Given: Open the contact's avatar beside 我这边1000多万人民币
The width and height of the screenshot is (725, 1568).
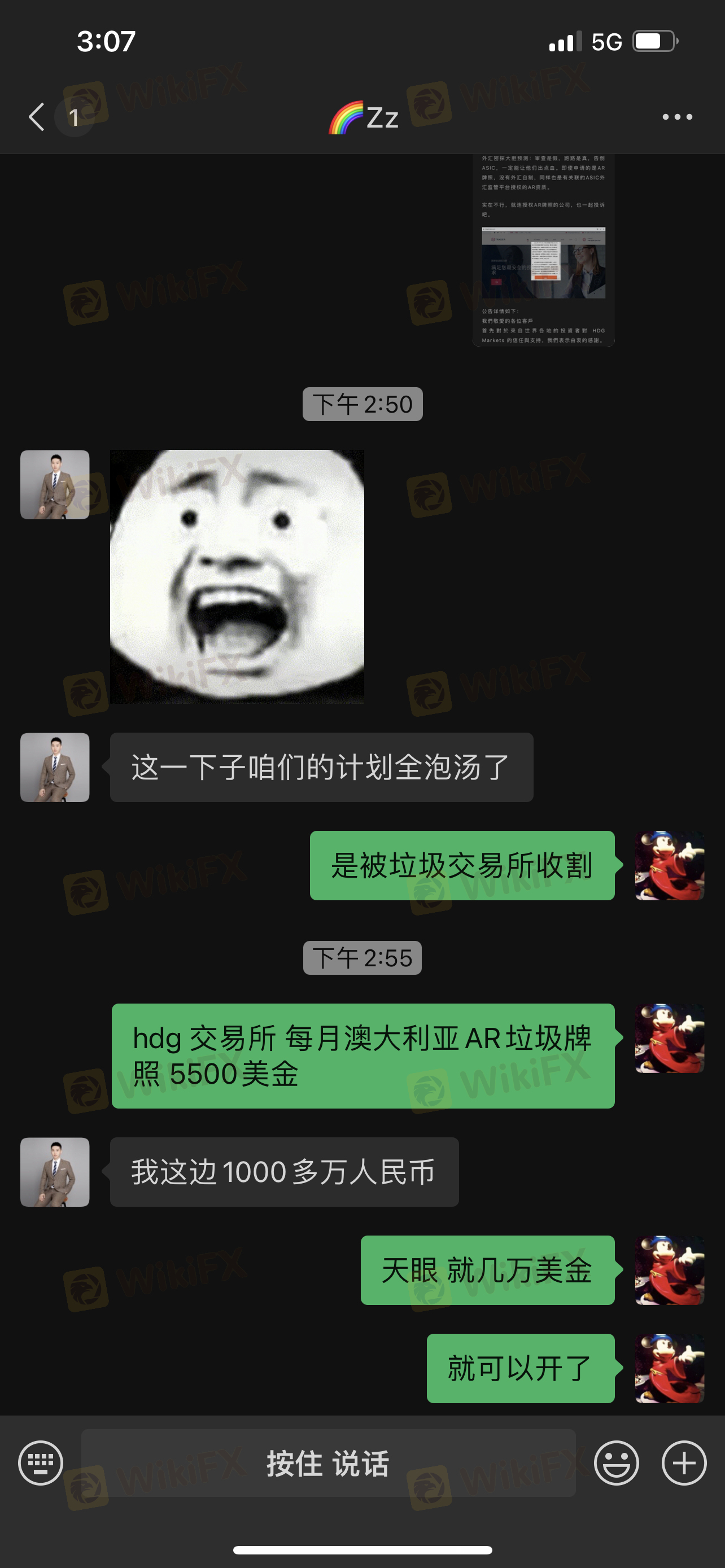Looking at the screenshot, I should (55, 1172).
